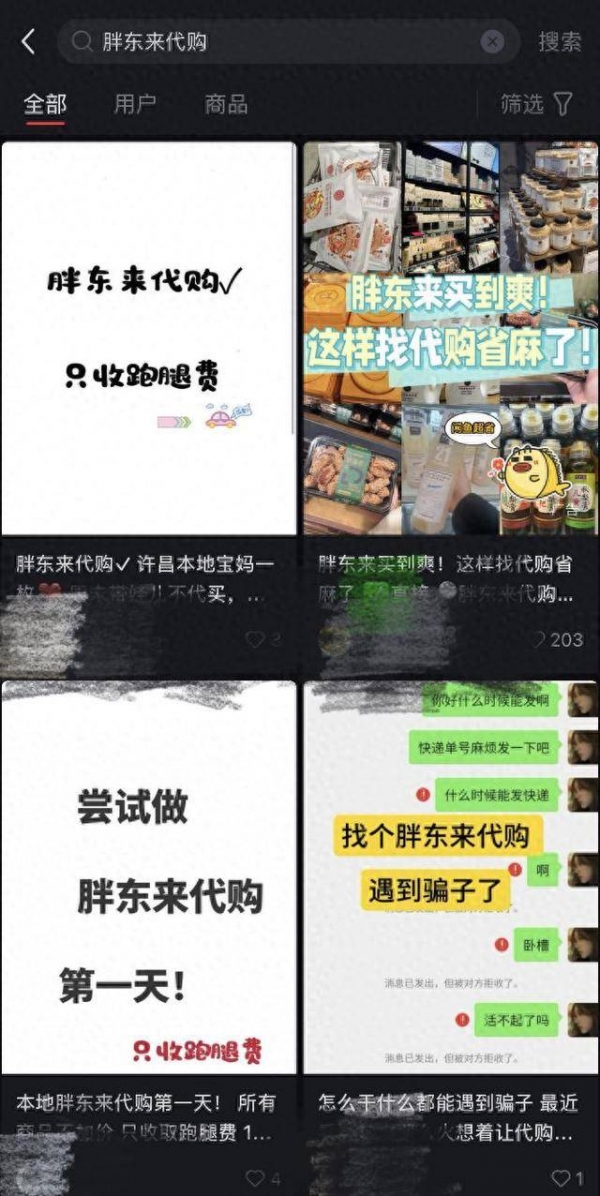Image resolution: width=600 pixels, height=1196 pixels.
Task: Open the 这样找代购省麻了 post
Action: coord(450,338)
